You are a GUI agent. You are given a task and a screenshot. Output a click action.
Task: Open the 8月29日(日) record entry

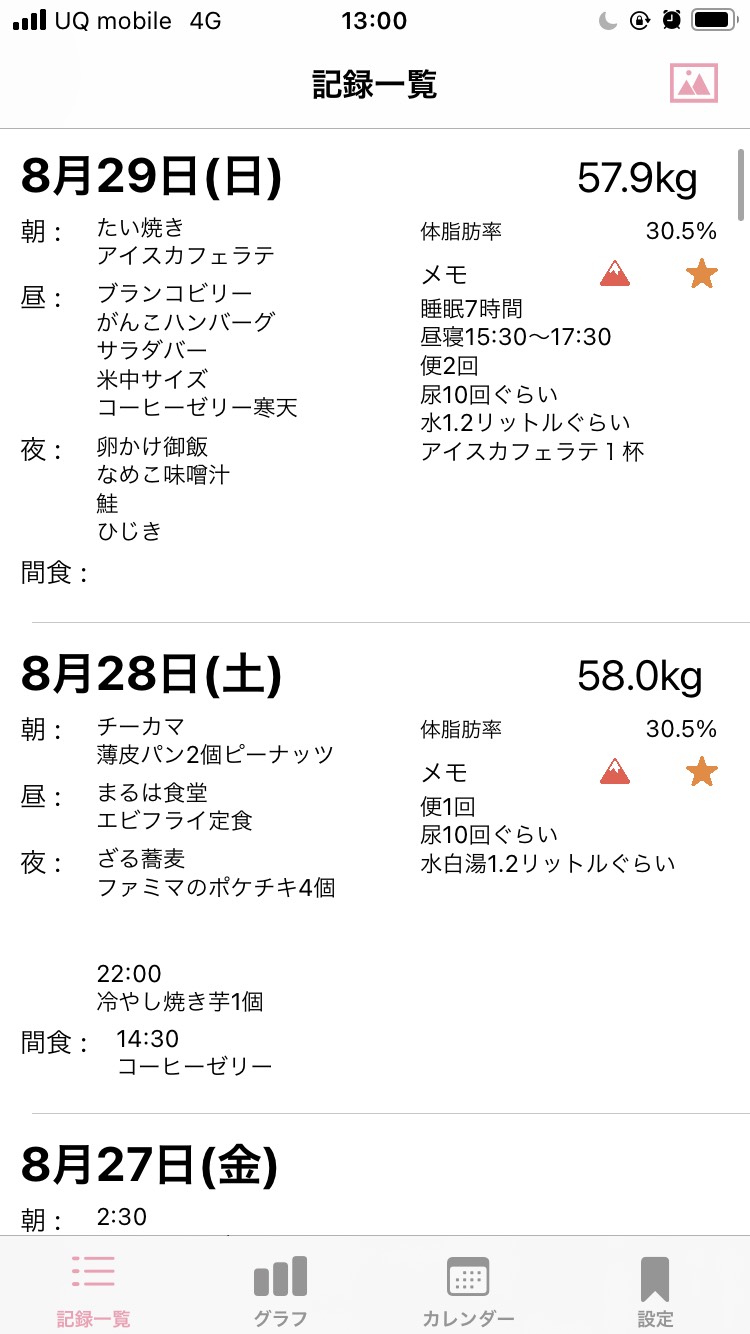[375, 376]
